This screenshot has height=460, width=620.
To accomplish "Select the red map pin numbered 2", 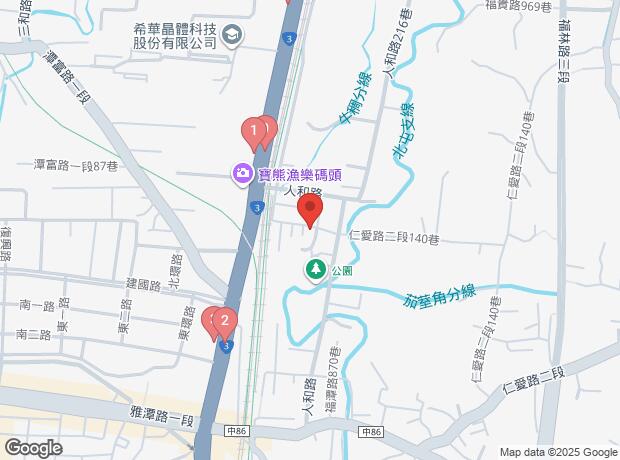I will (x=225, y=321).
